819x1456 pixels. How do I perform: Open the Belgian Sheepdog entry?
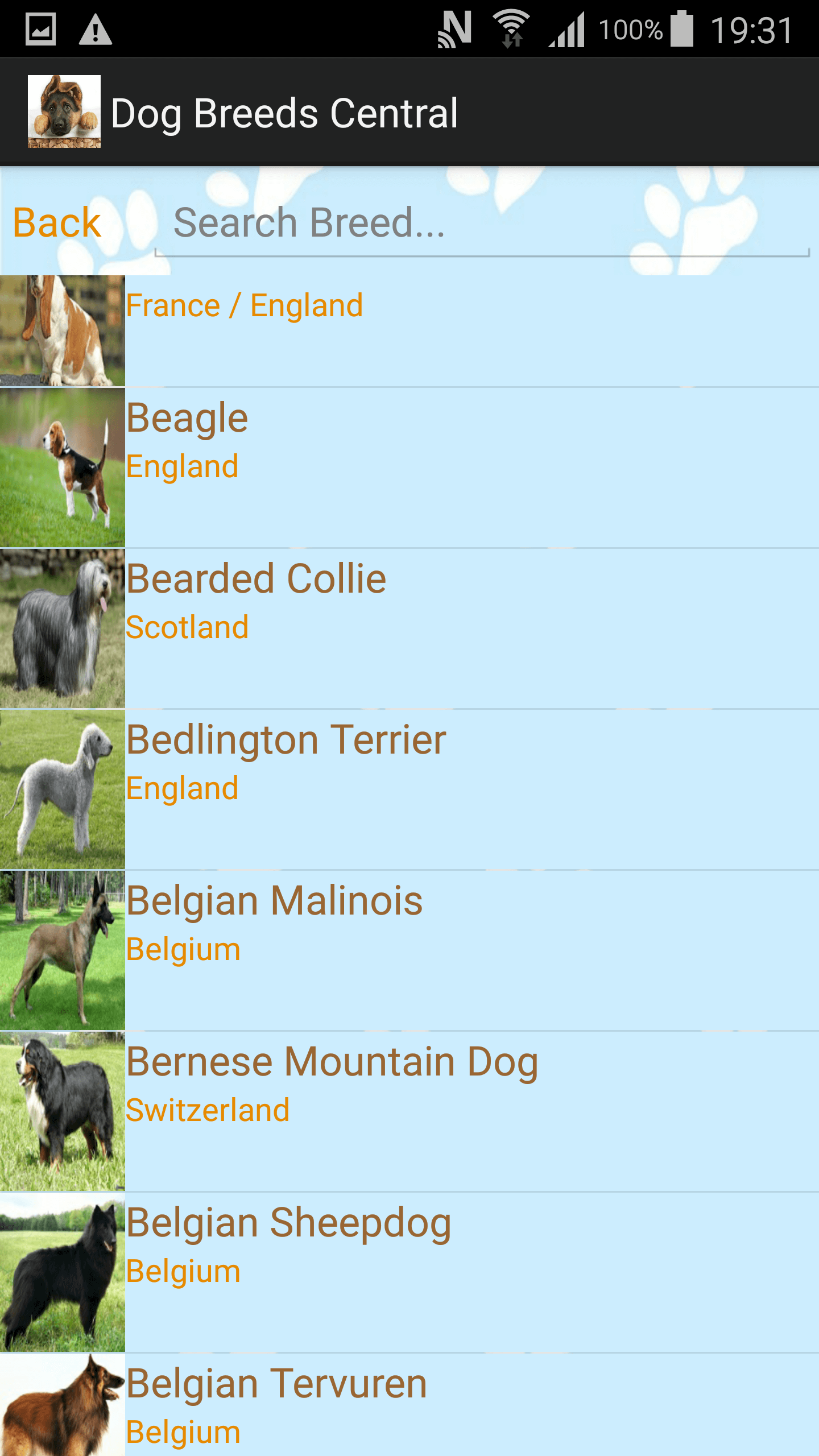click(x=409, y=1272)
